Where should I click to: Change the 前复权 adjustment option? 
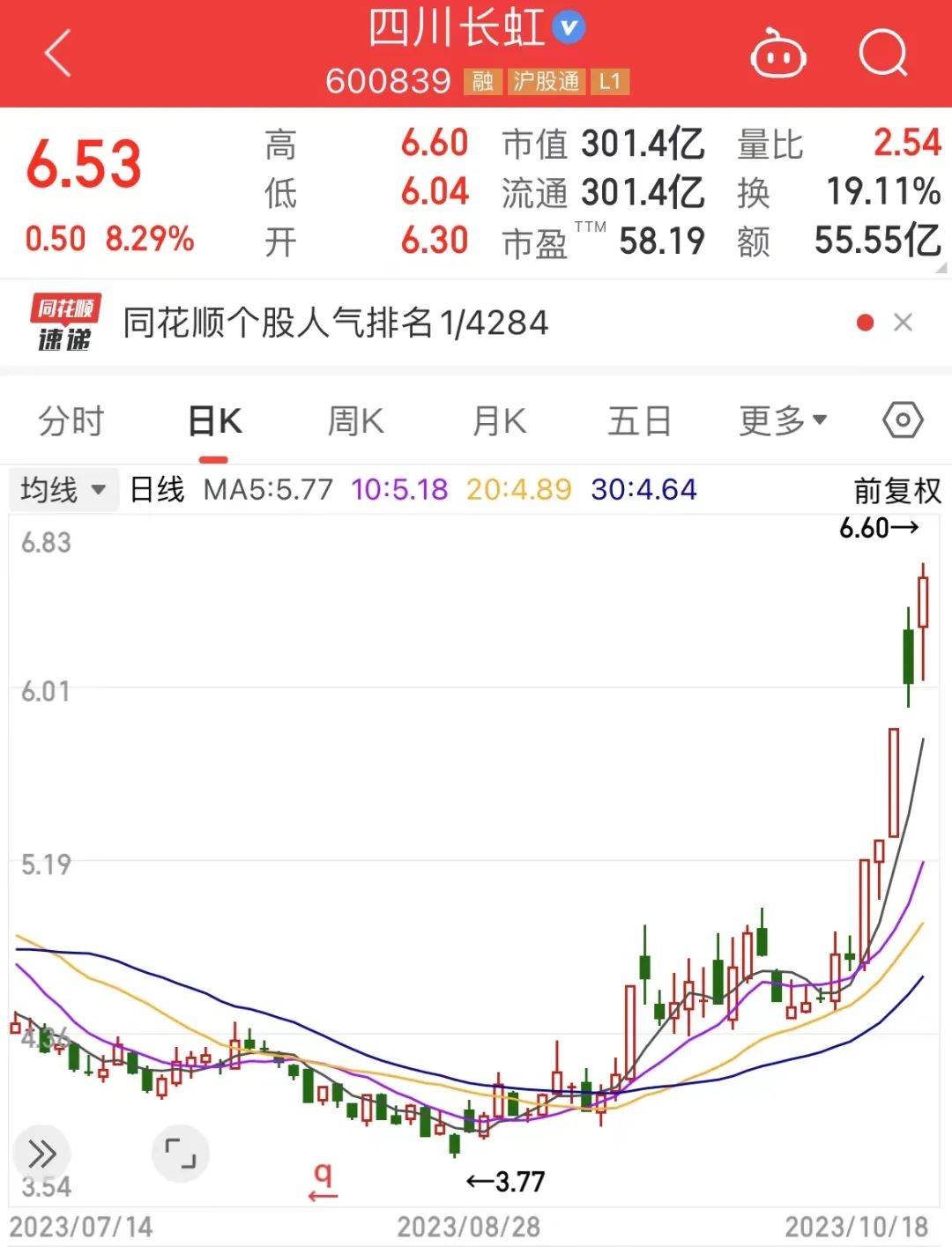click(896, 490)
